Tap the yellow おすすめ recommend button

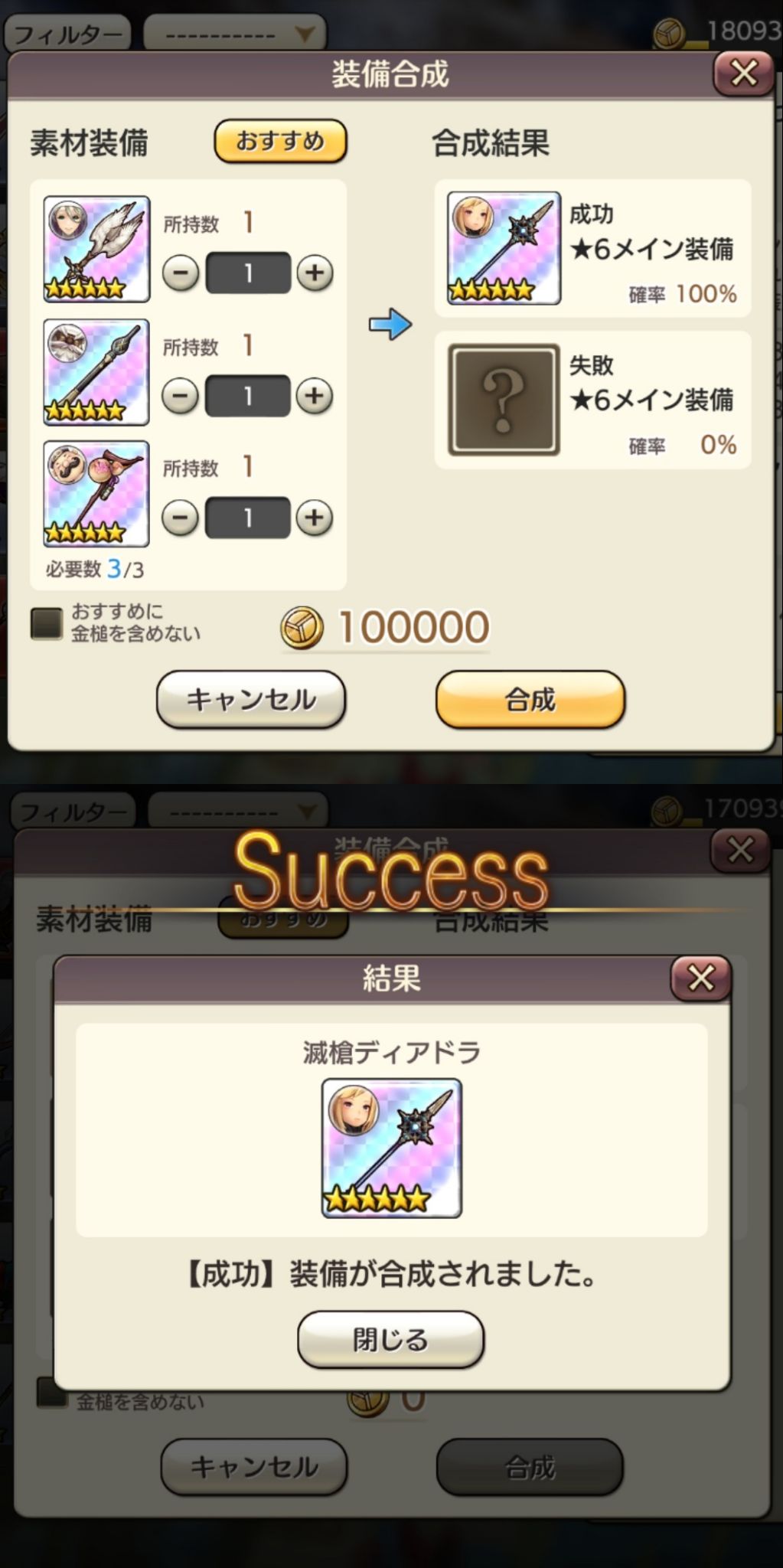coord(280,141)
